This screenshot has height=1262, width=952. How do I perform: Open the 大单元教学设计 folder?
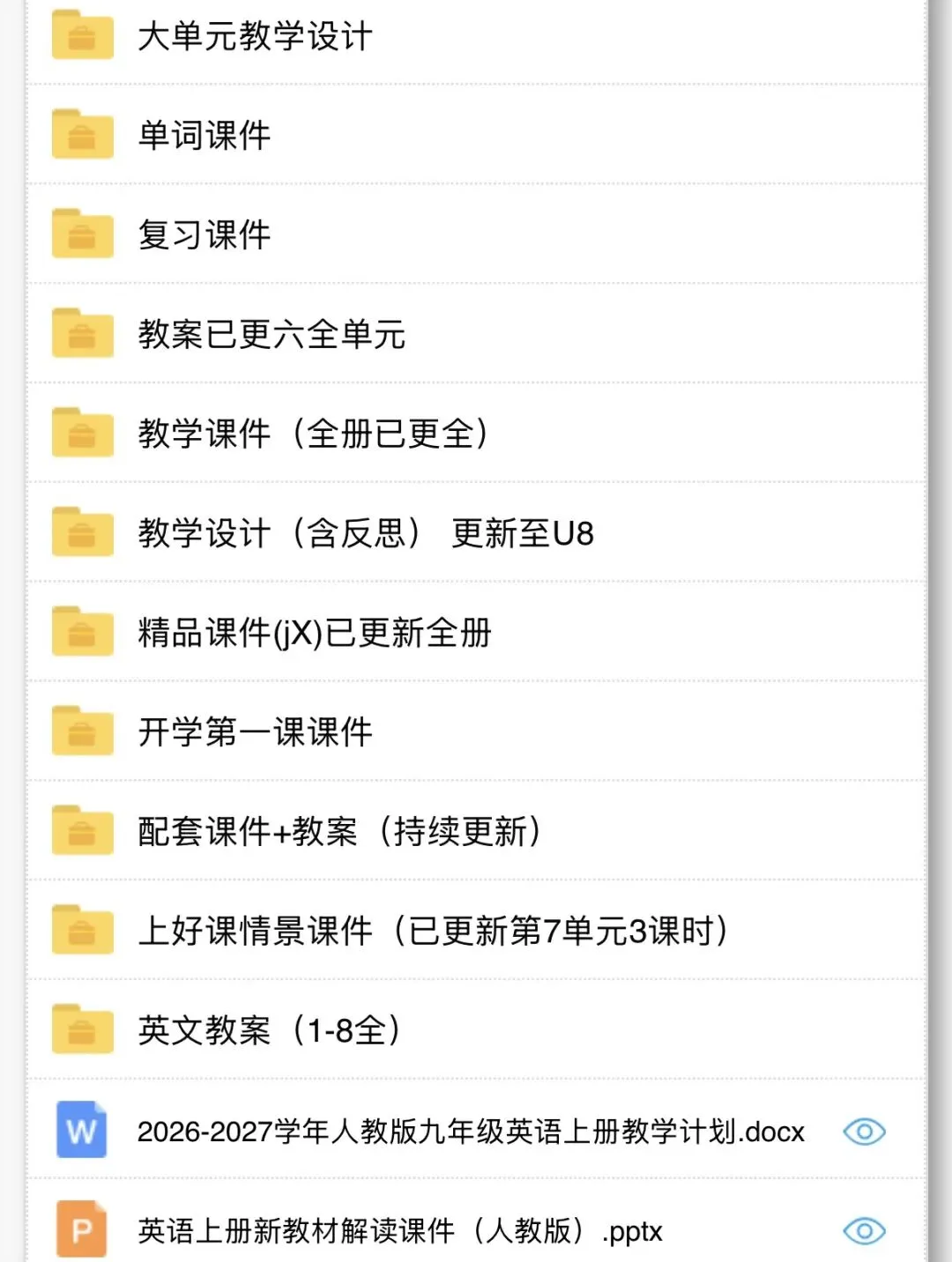(x=476, y=36)
